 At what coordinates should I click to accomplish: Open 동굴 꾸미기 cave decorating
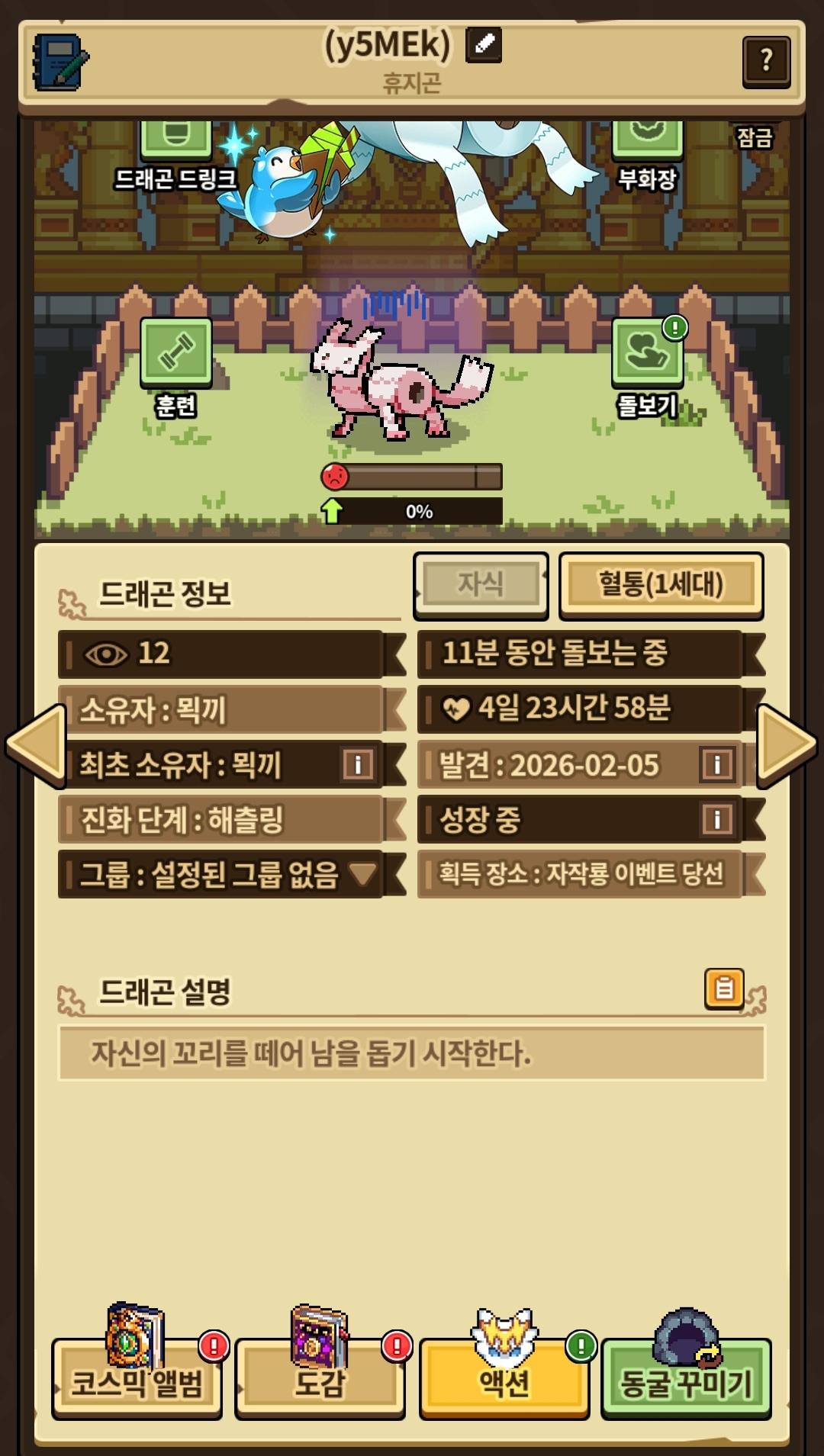[x=686, y=1381]
